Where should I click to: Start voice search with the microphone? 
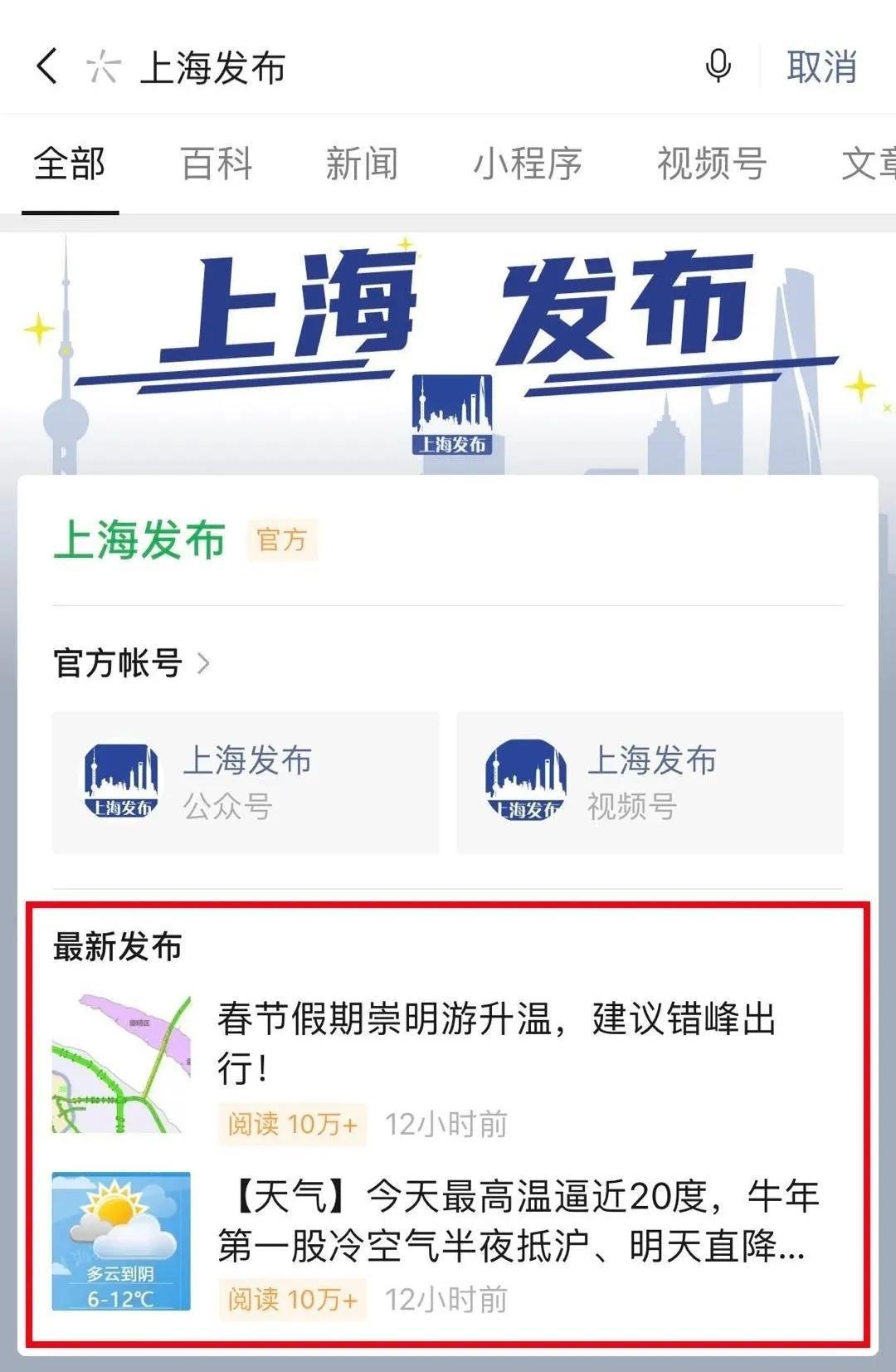coord(718,66)
